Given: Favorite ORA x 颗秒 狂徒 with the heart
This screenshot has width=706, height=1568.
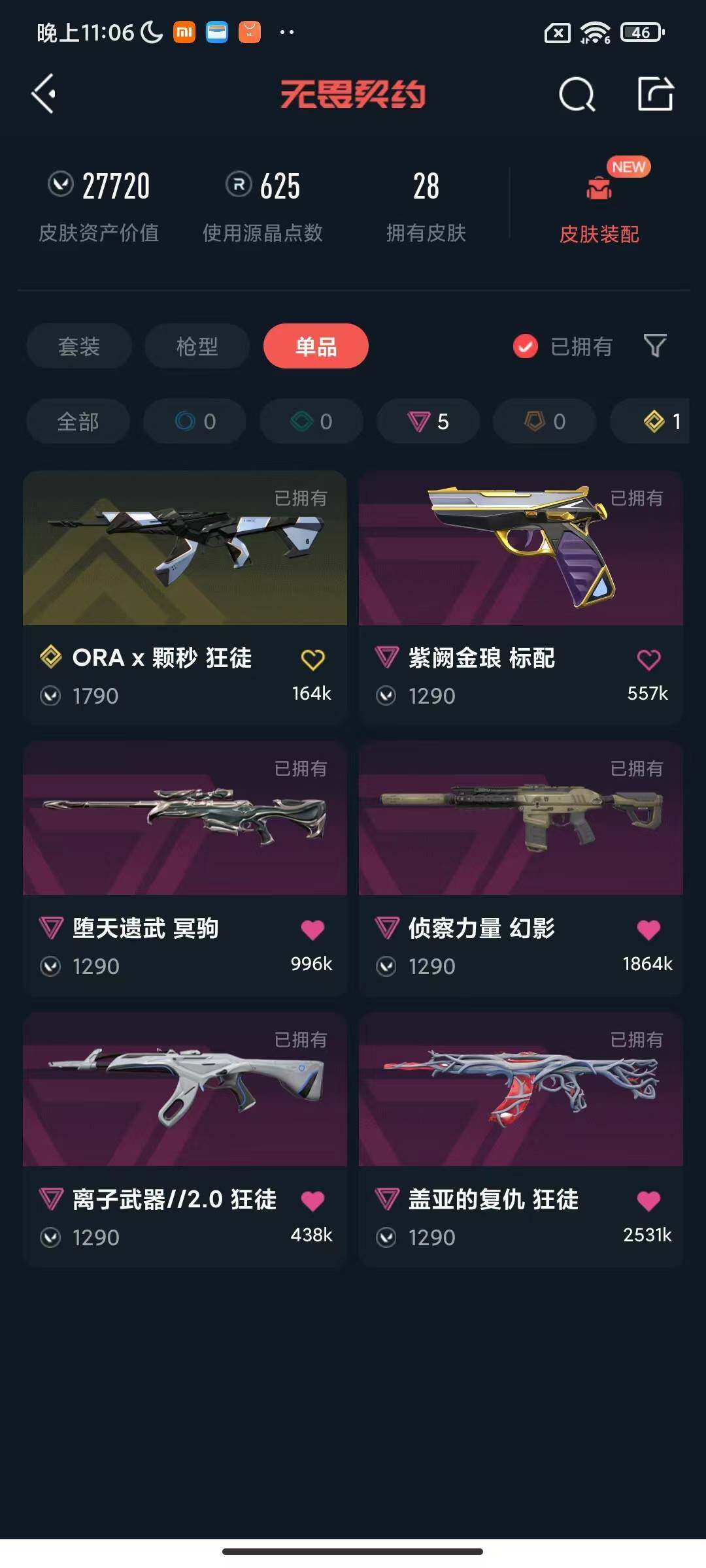Looking at the screenshot, I should [314, 659].
